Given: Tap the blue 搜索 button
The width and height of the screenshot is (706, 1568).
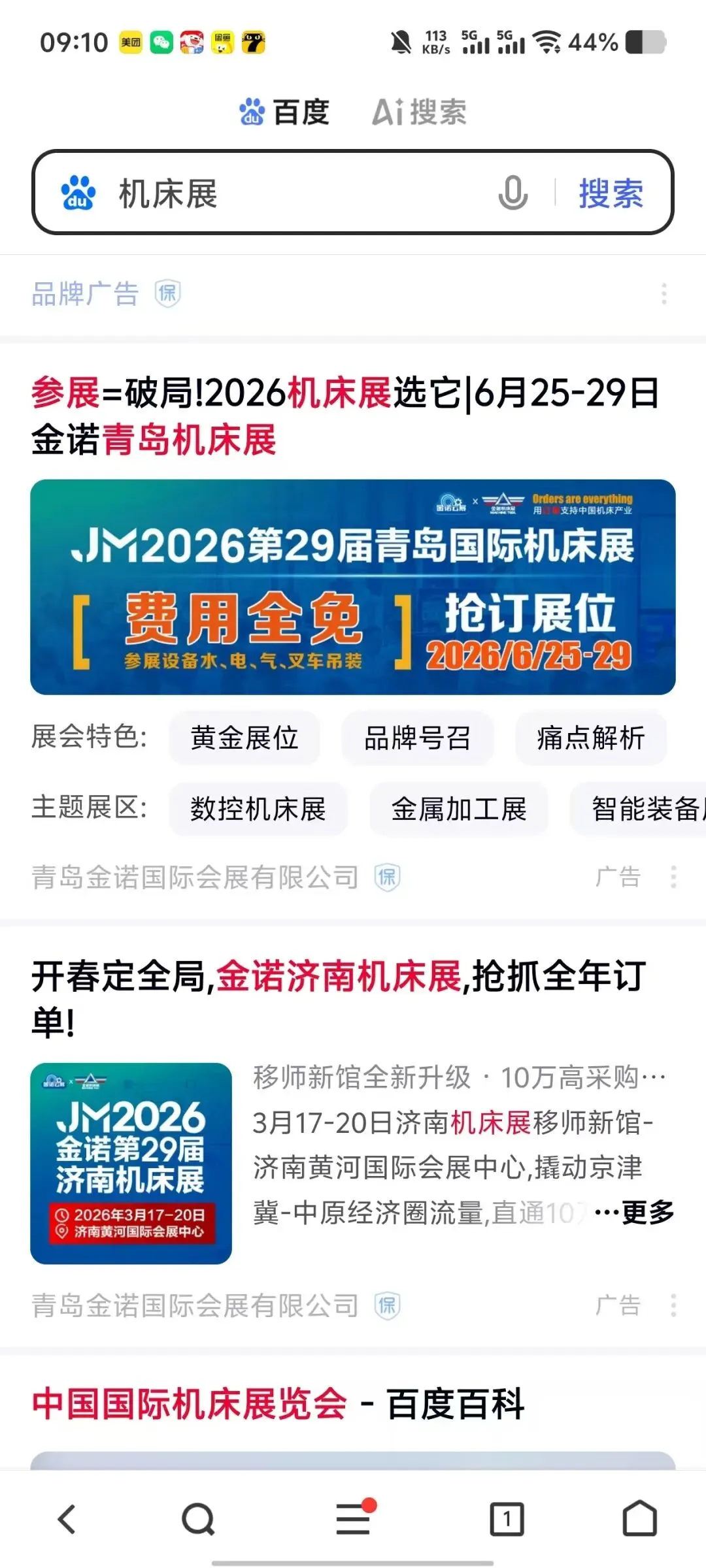Looking at the screenshot, I should (611, 194).
